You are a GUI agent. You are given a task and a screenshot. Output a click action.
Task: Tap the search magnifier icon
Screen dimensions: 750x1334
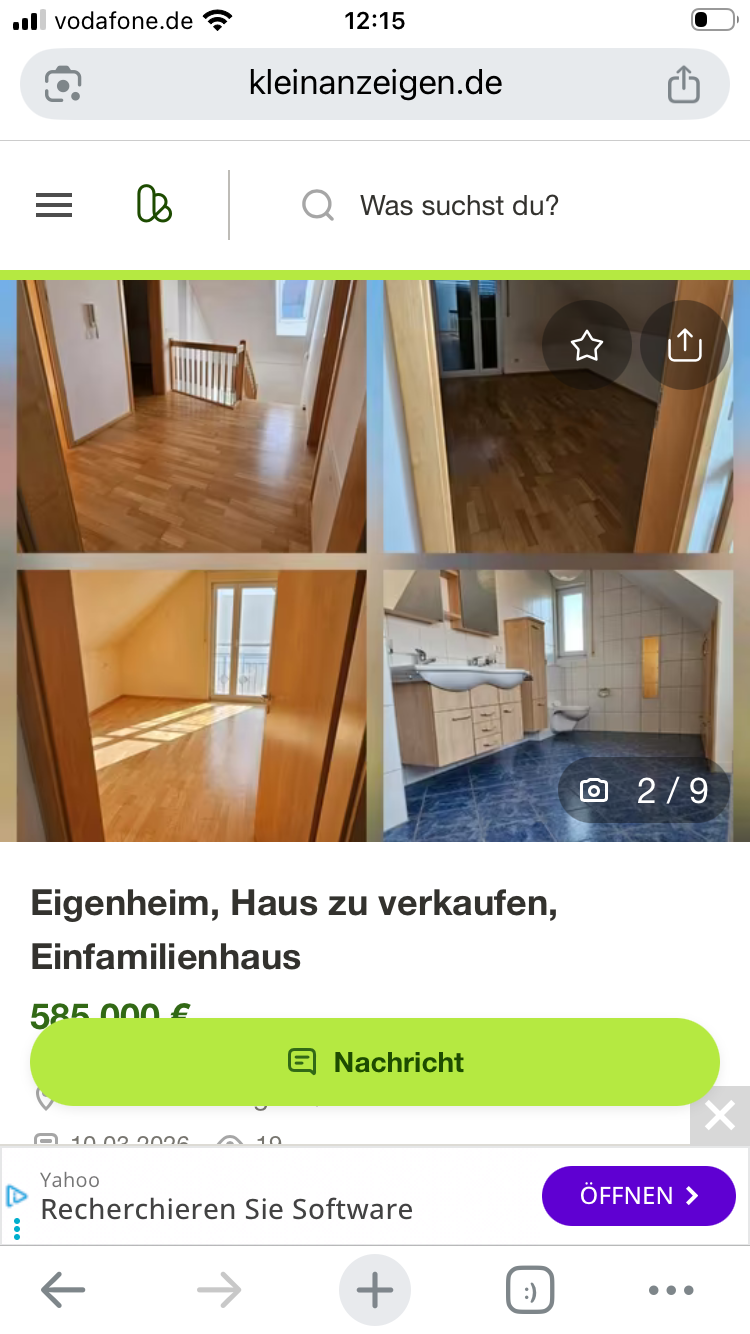317,205
